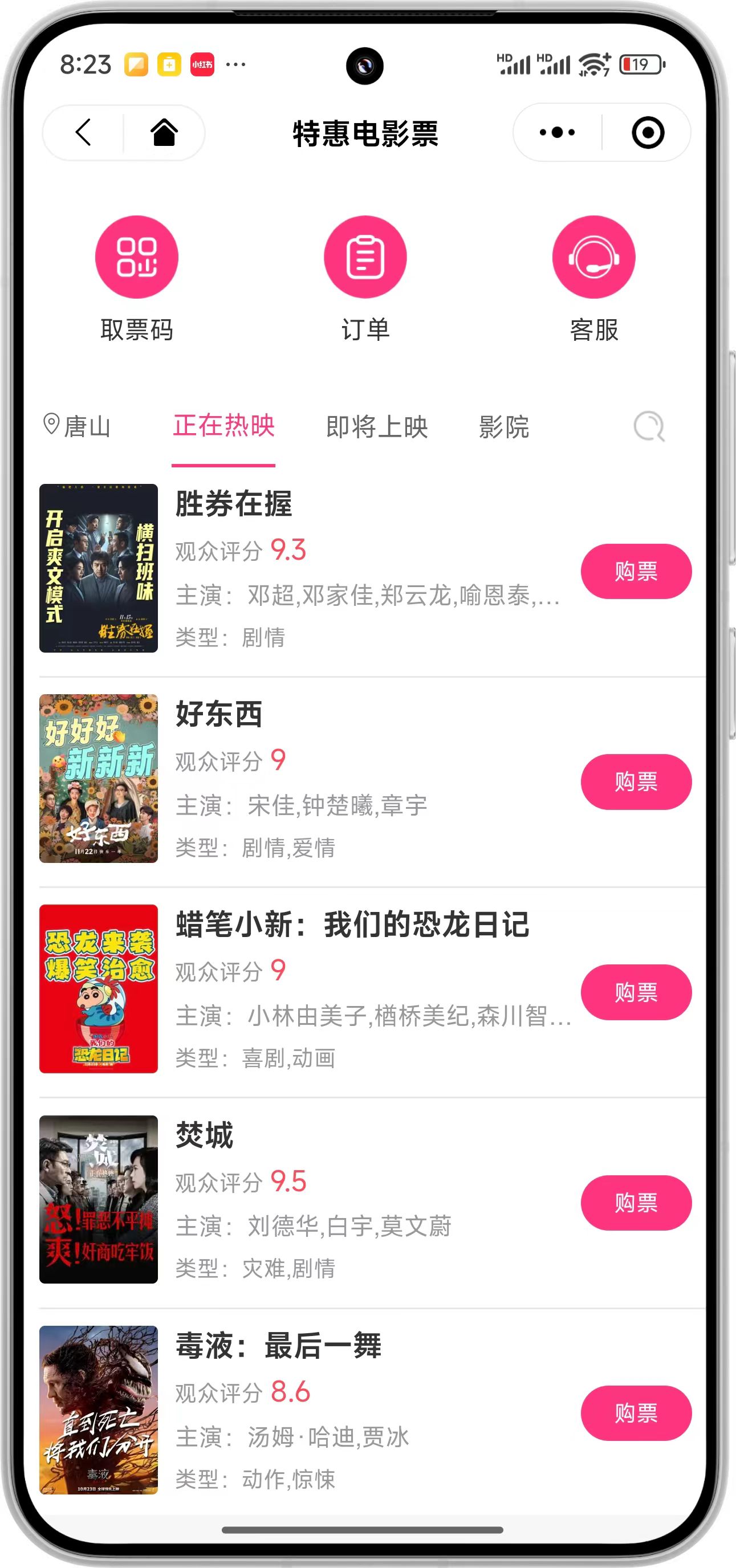The image size is (736, 1568).
Task: Buy tickets for 蜡笔小新：我们的恐龙日记
Action: (636, 992)
